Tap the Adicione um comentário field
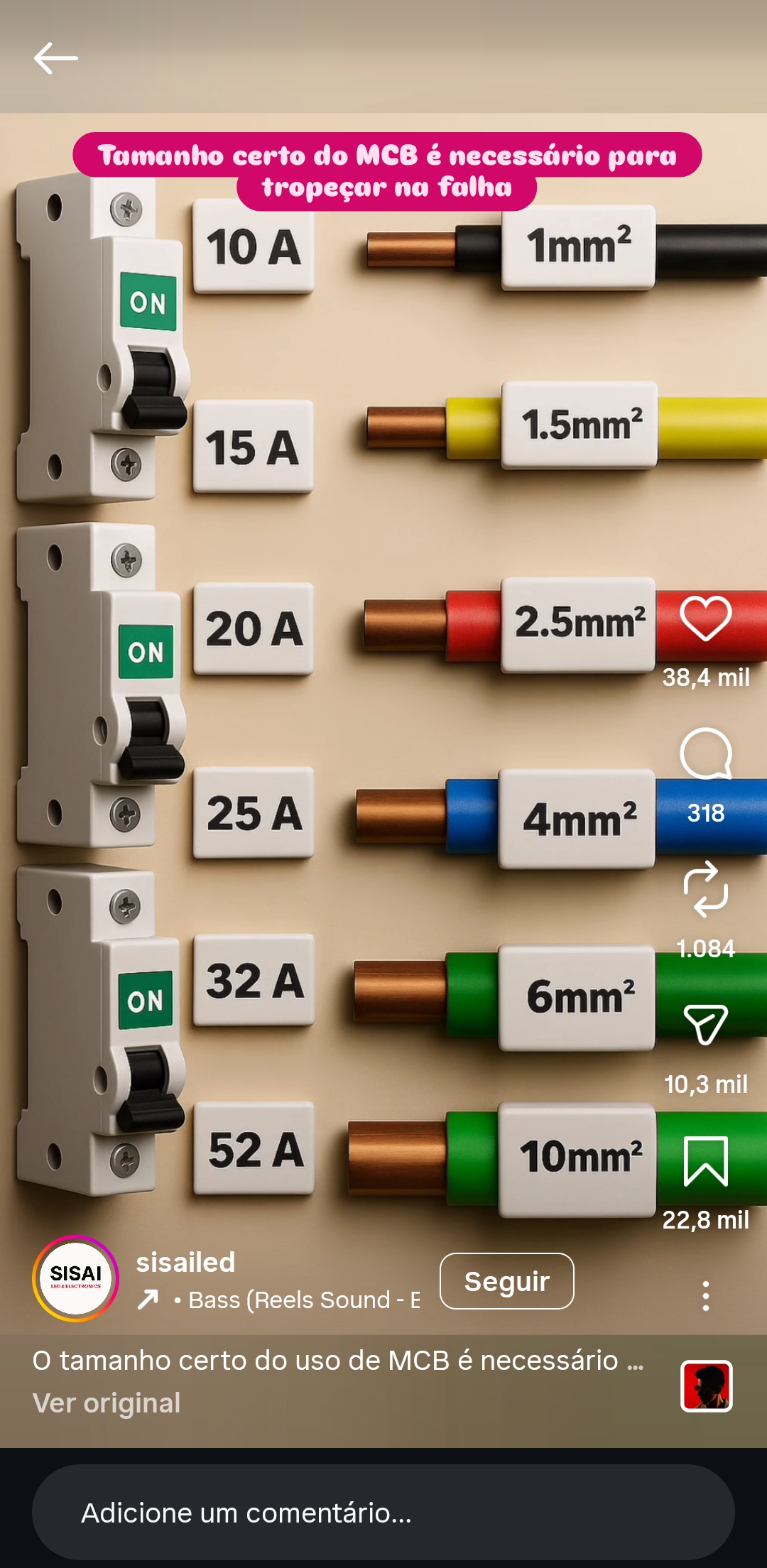Viewport: 767px width, 1568px height. click(383, 1513)
